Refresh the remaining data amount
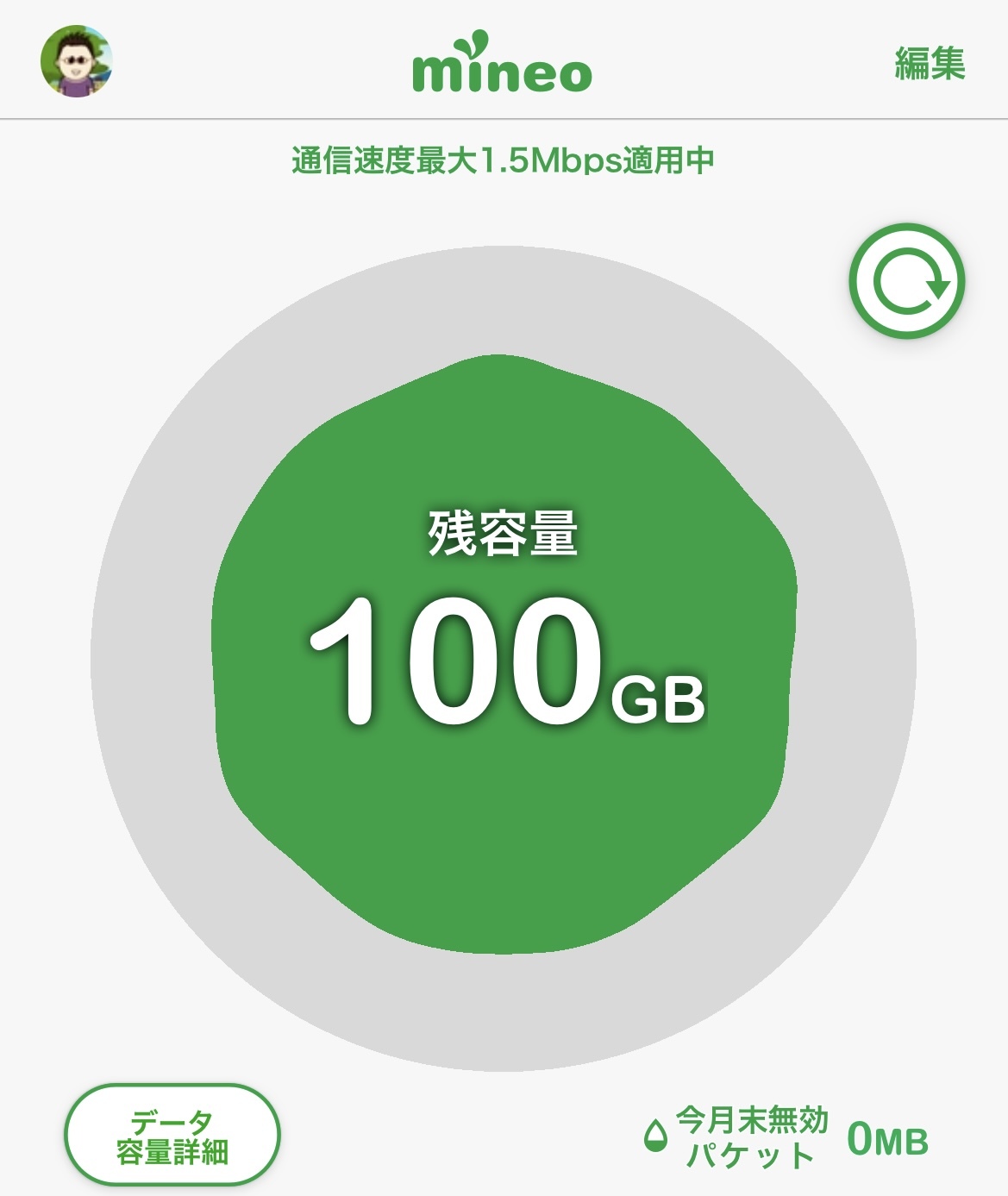 (x=906, y=281)
